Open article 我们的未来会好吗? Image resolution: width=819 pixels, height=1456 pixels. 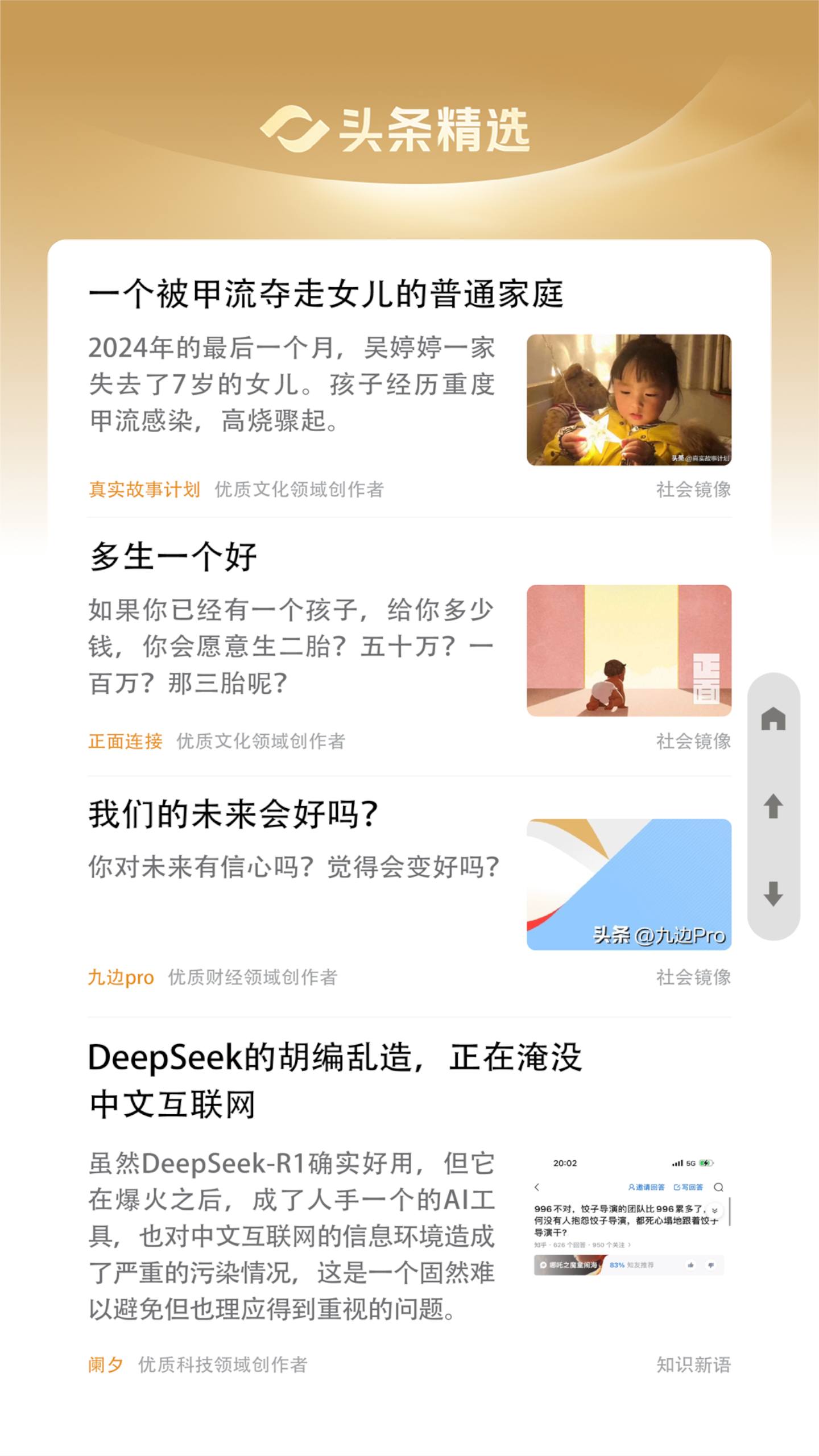tap(233, 814)
